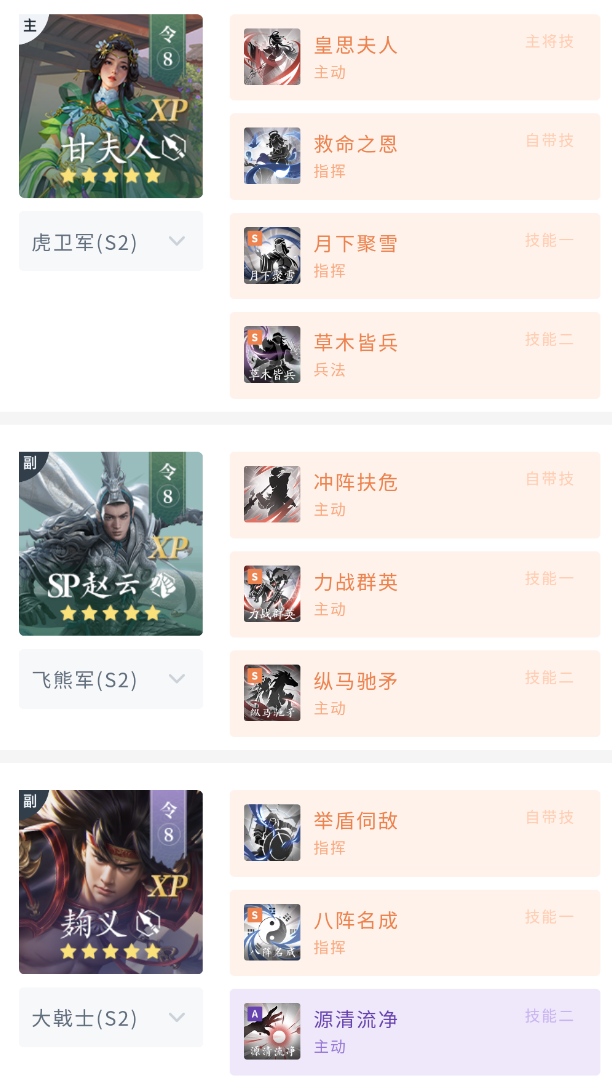Image resolution: width=612 pixels, height=1083 pixels.
Task: Open the SP赵云 hero card
Action: [x=110, y=544]
